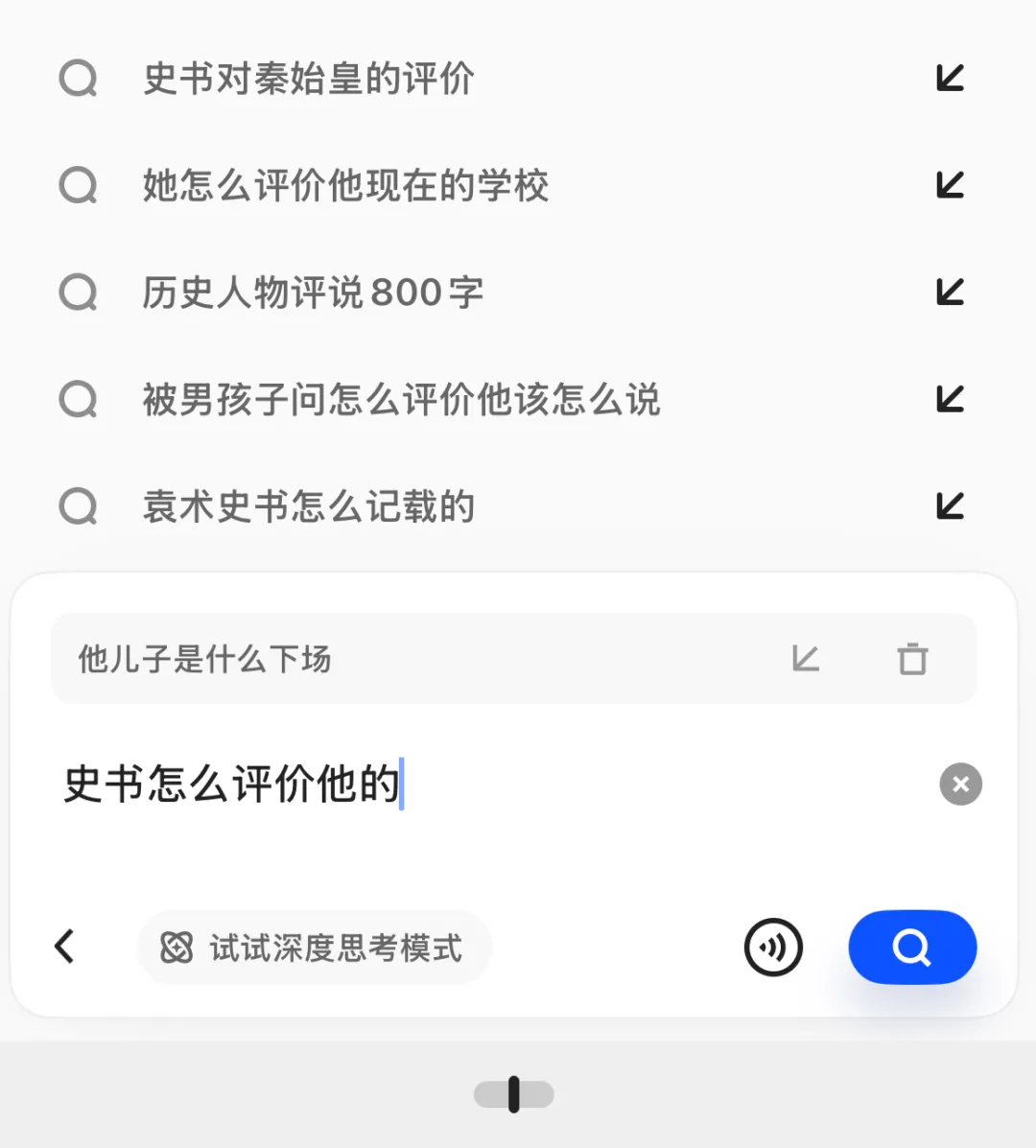
Task: Delete the 他儿子是什么下场 suggestion
Action: [912, 659]
